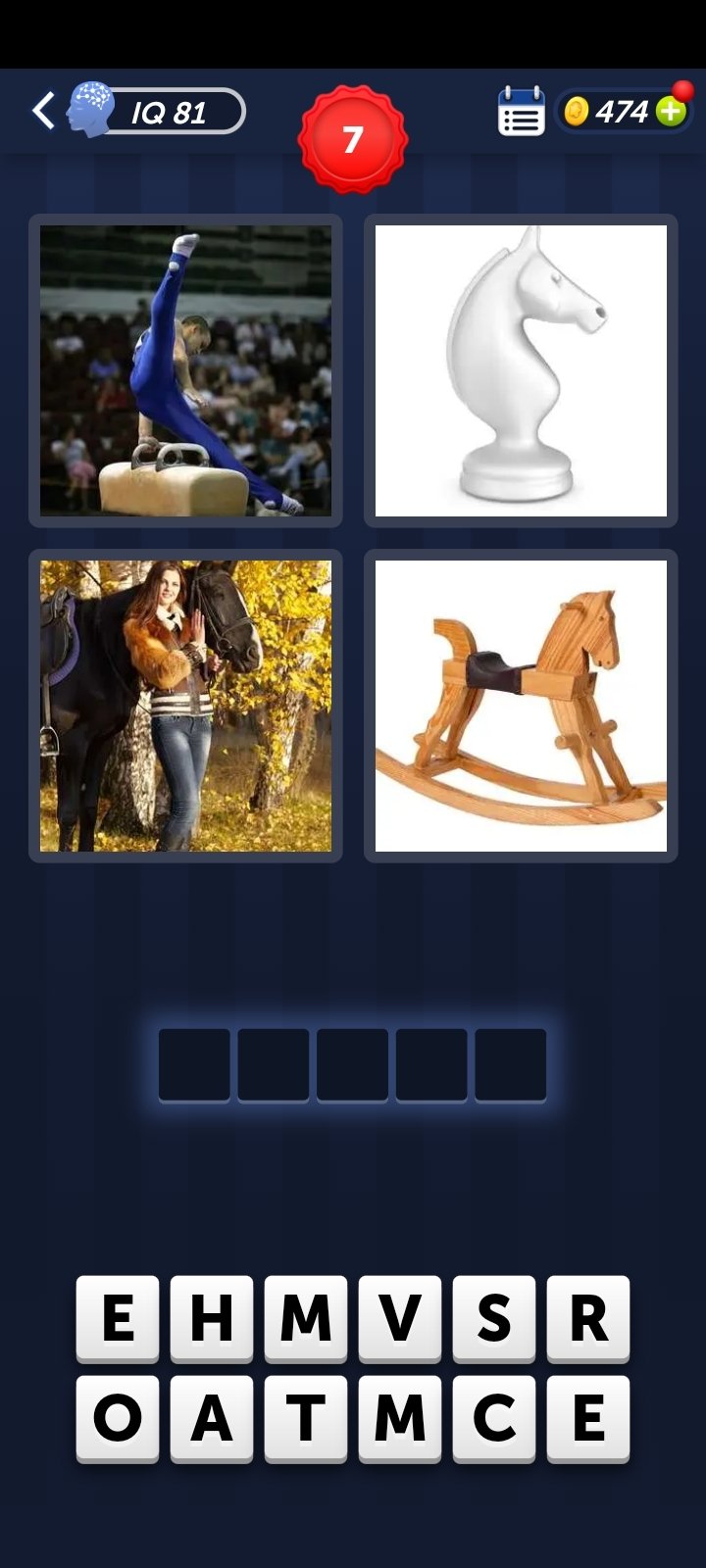Add more coins with the green plus
The width and height of the screenshot is (706, 1568).
pos(671,112)
